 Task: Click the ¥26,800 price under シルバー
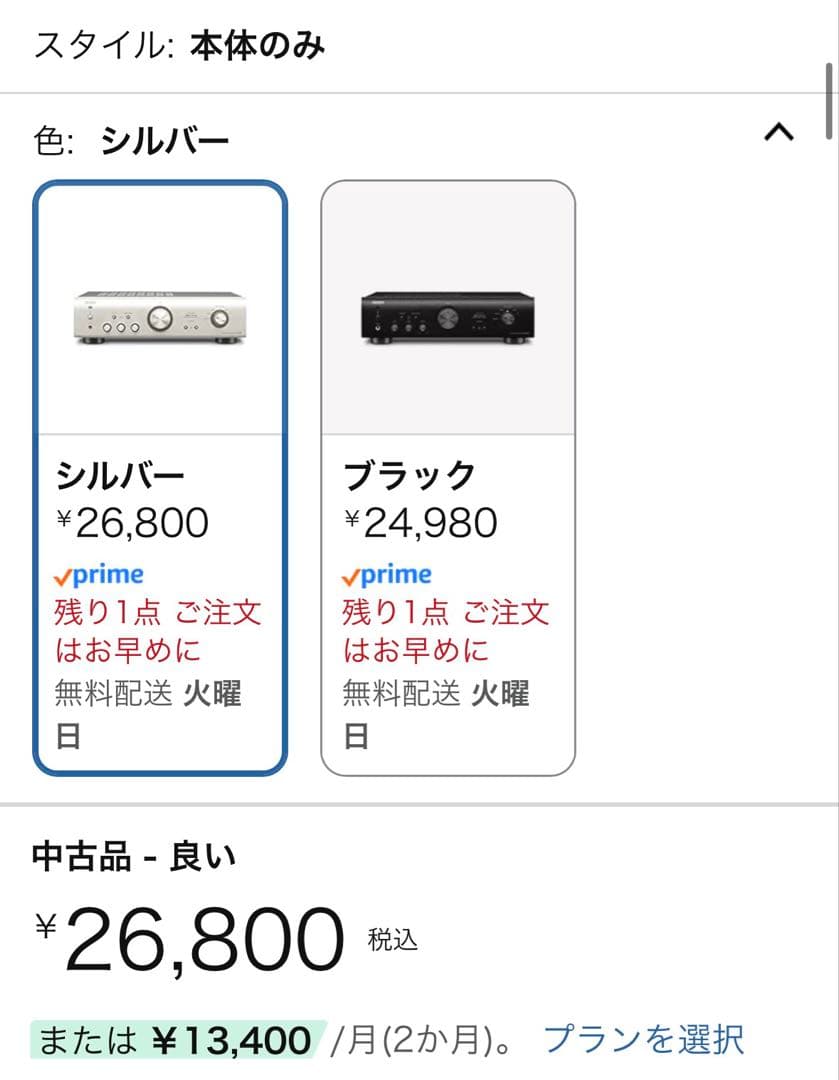tap(130, 521)
